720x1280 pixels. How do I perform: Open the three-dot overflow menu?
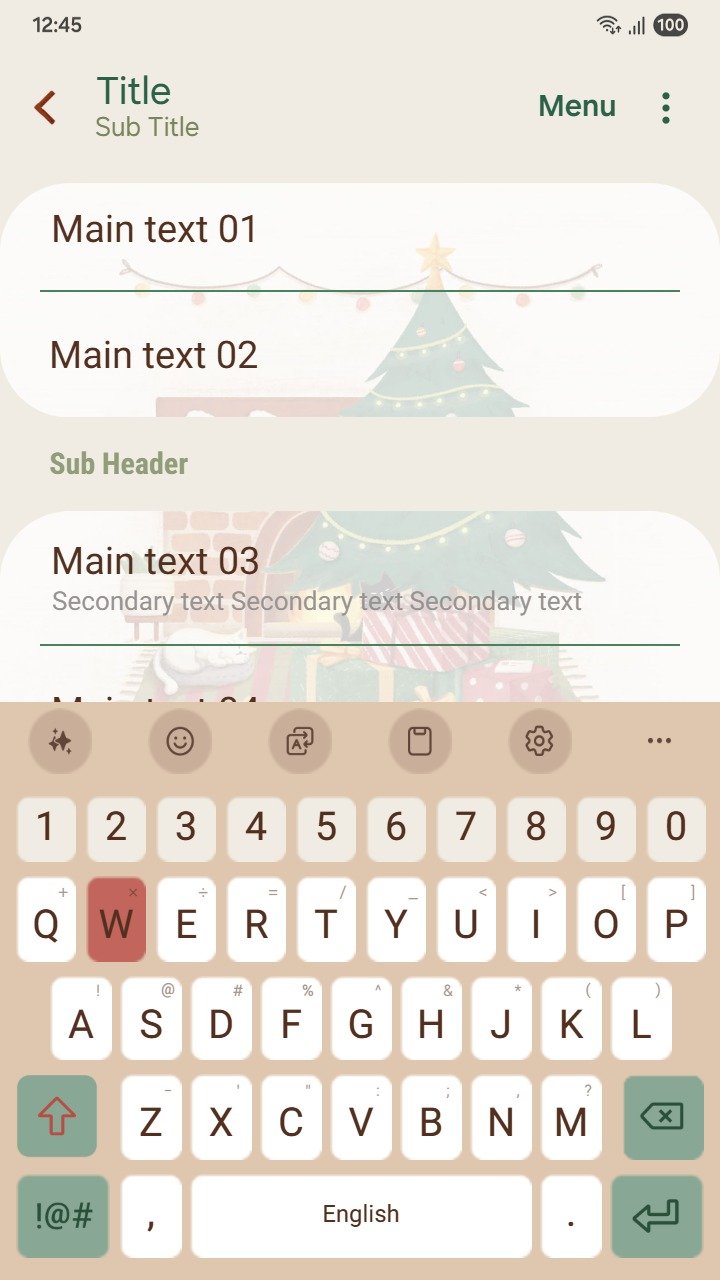[x=666, y=107]
